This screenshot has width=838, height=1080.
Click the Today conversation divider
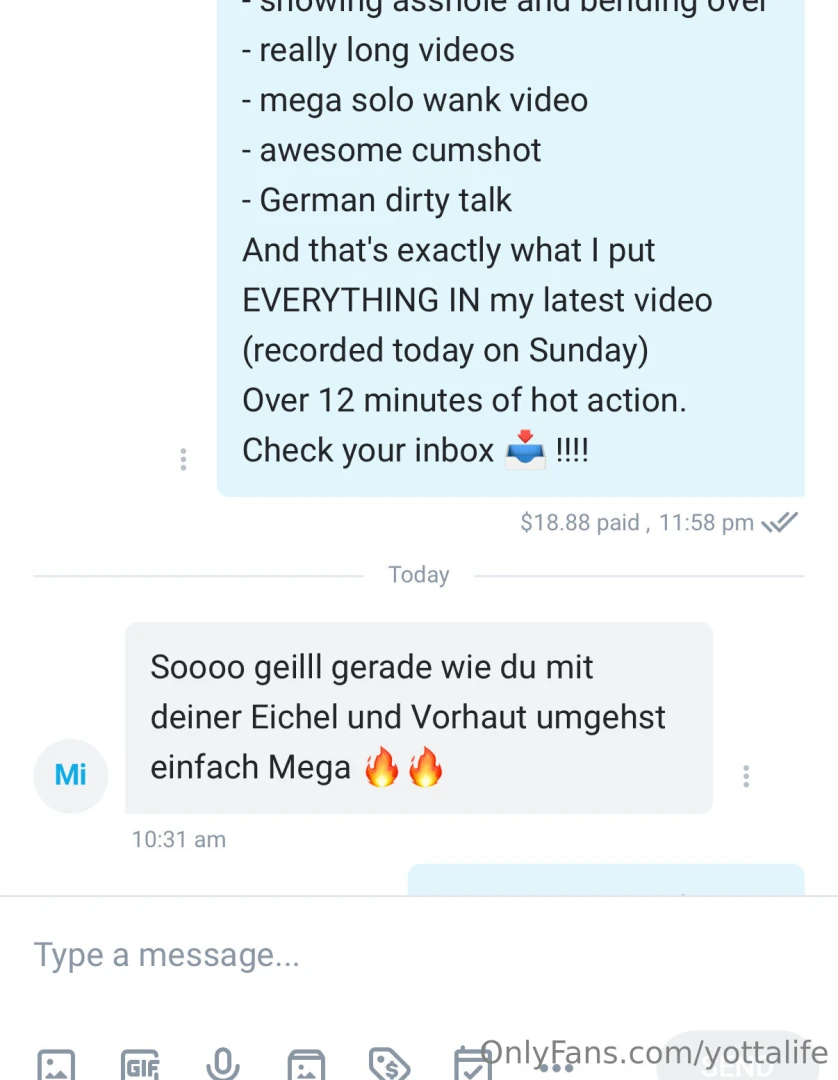tap(418, 574)
